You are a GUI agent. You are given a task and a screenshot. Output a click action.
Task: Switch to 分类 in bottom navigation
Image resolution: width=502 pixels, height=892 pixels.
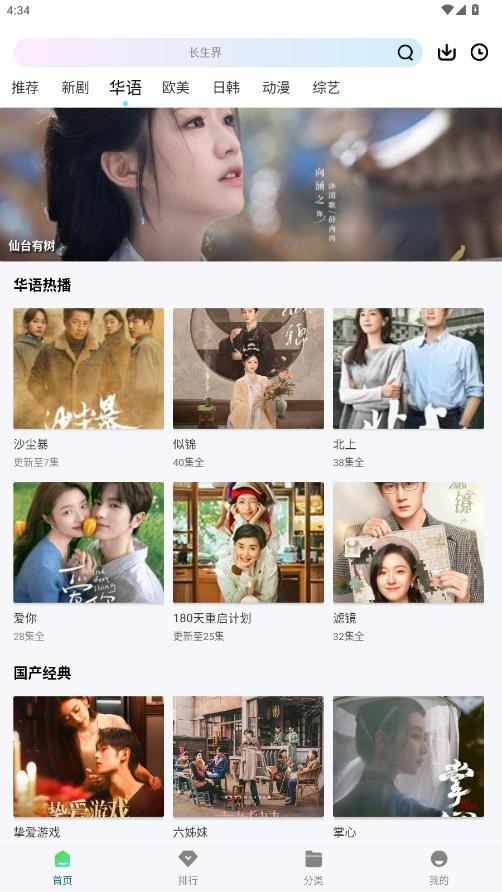tap(313, 867)
